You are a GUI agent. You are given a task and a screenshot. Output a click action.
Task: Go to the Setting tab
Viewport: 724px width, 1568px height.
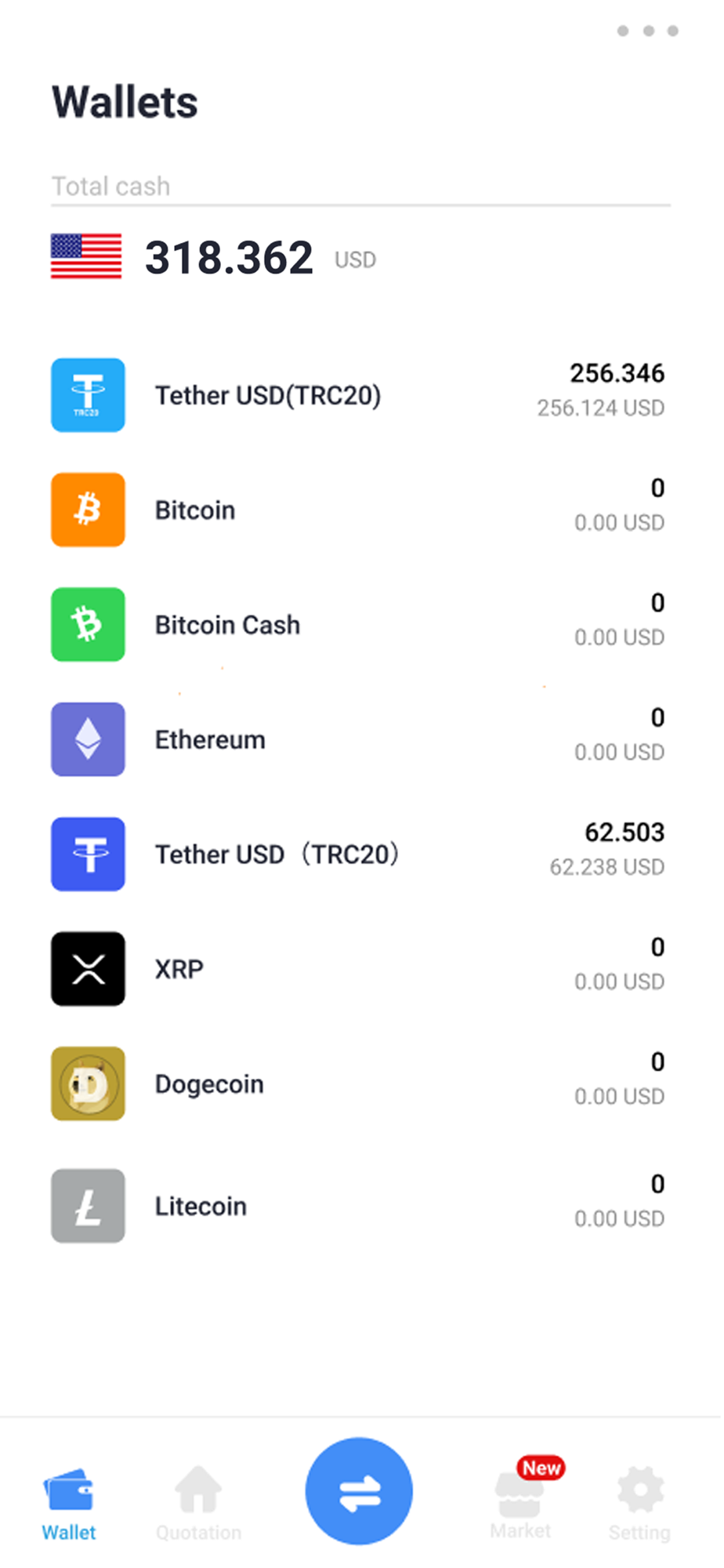tap(639, 1505)
